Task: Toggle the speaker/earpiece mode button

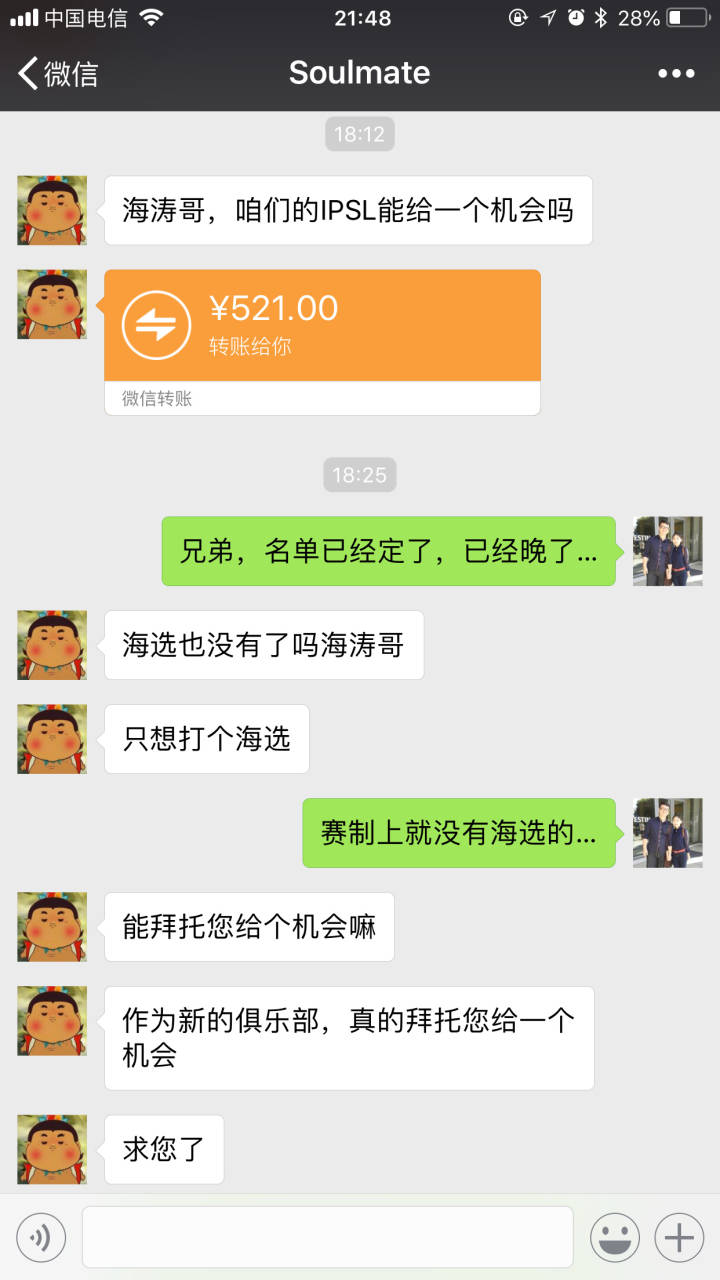Action: coord(41,1236)
